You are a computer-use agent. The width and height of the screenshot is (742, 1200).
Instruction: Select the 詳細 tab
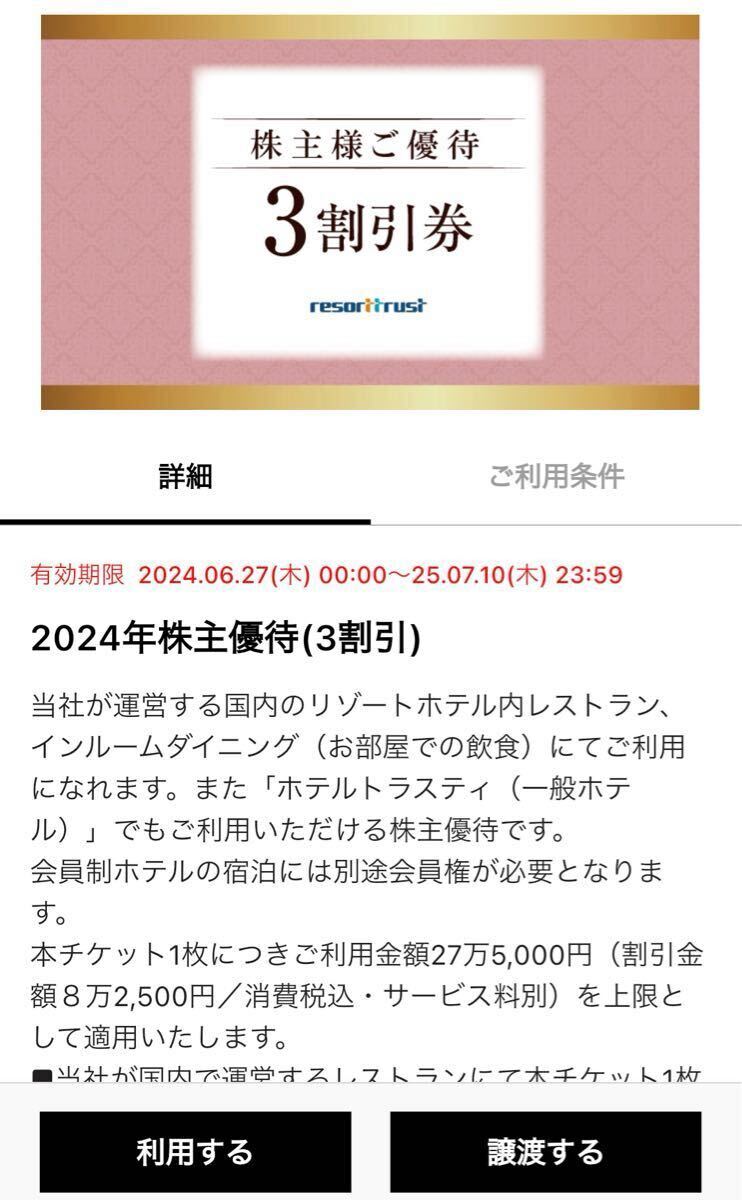click(185, 477)
